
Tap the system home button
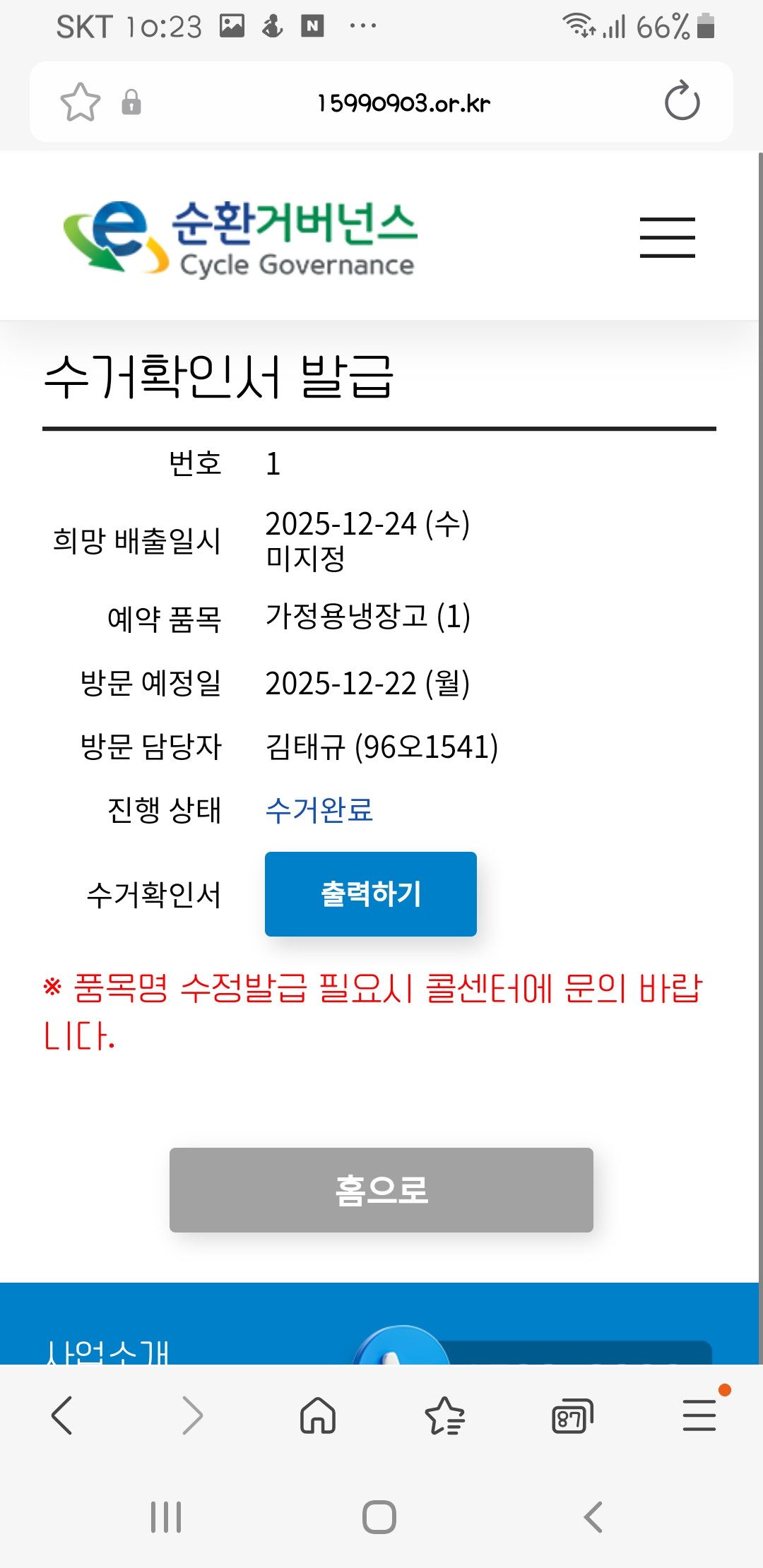pyautogui.click(x=379, y=1516)
